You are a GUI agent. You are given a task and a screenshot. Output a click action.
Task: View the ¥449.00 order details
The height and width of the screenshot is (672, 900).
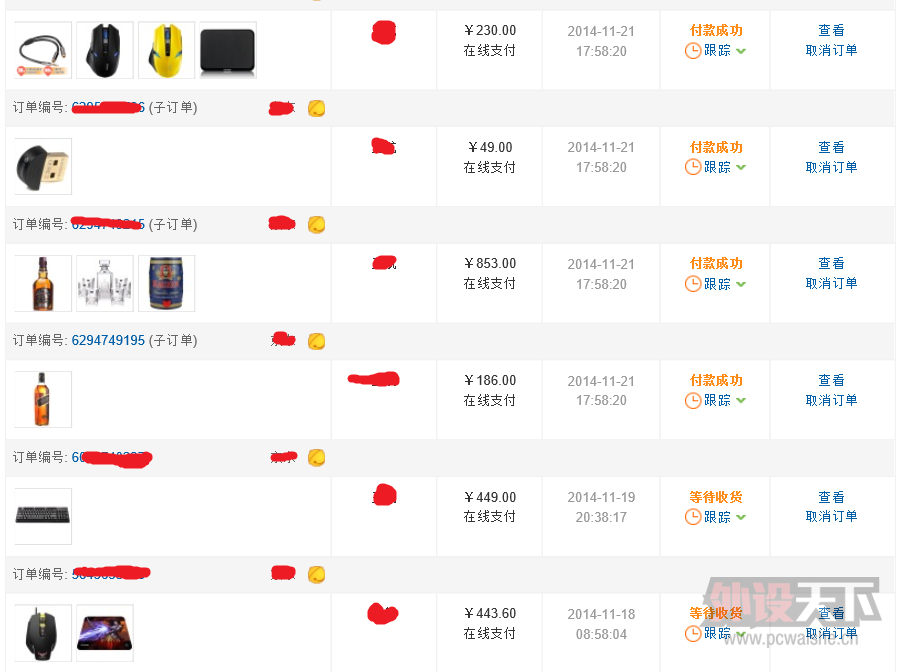click(x=831, y=497)
